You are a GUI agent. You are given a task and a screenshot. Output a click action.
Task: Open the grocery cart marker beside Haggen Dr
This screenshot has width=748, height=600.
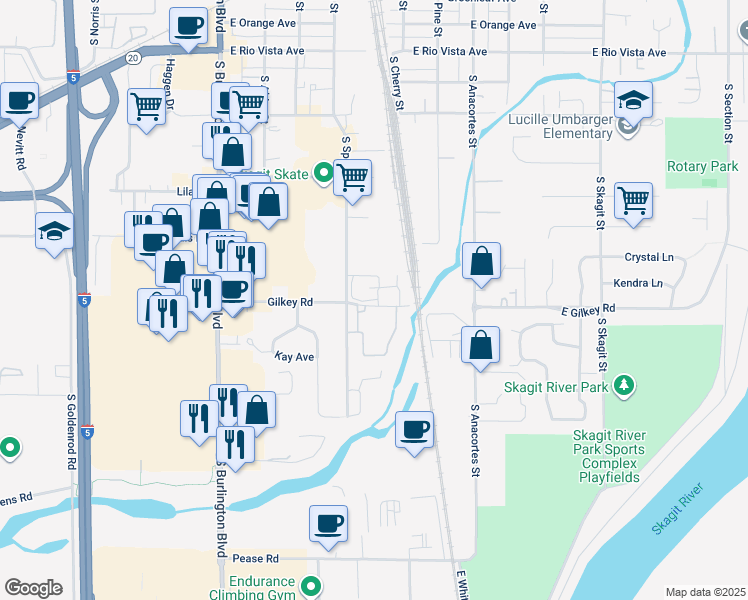pyautogui.click(x=146, y=109)
